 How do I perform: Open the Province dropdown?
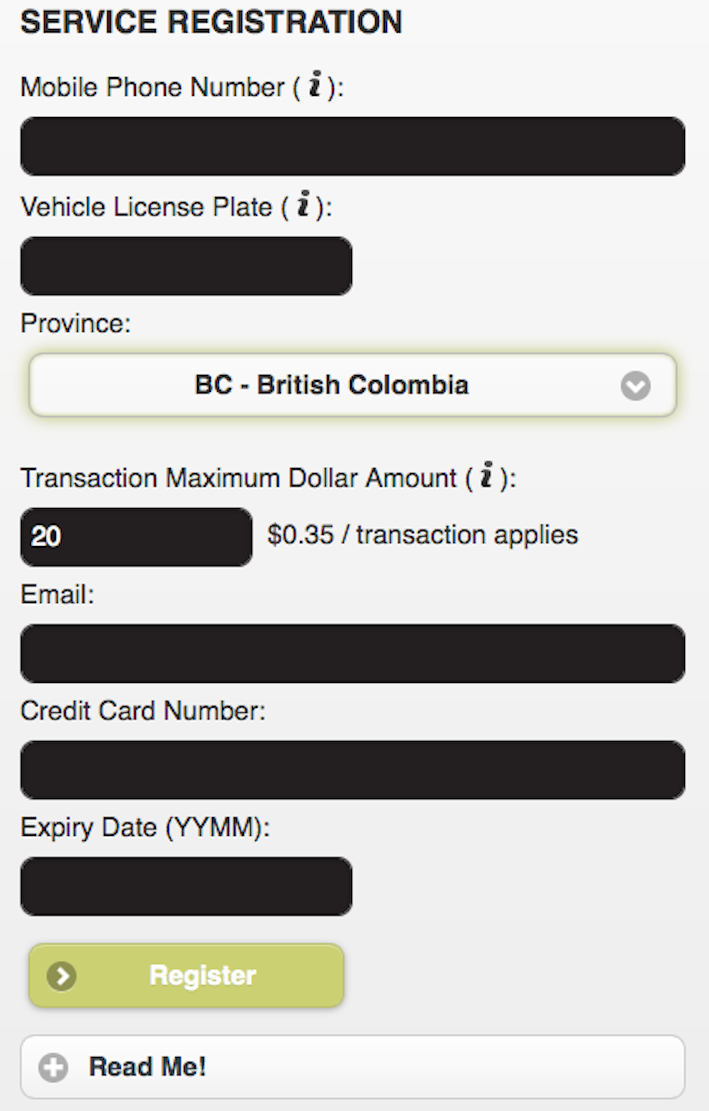click(352, 385)
